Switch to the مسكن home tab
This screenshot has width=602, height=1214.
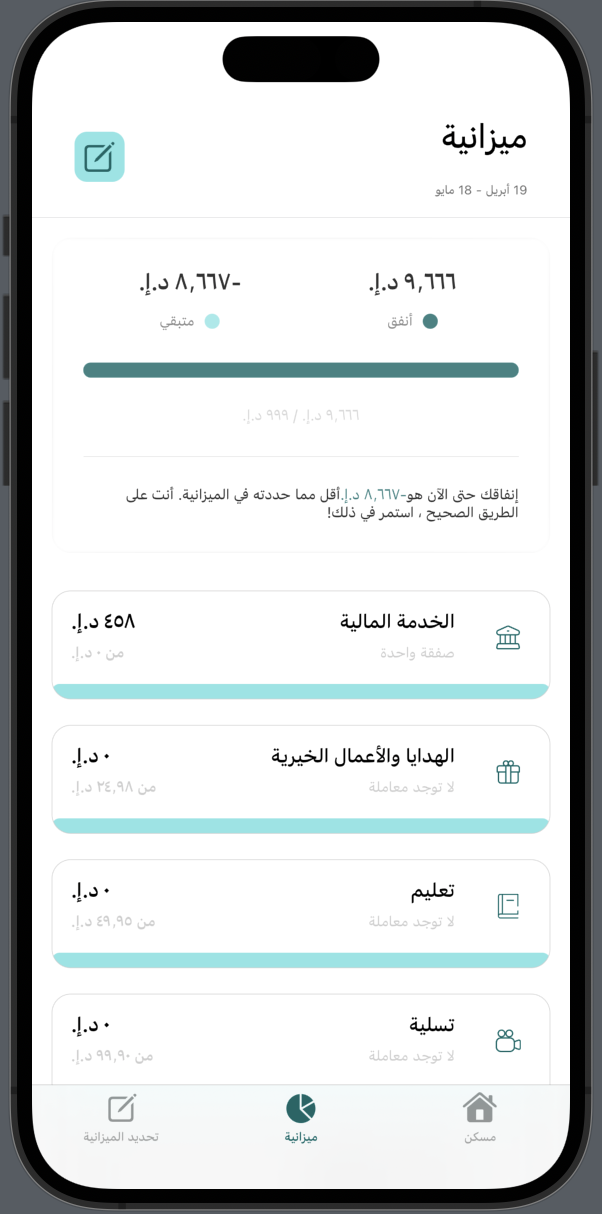(480, 1118)
